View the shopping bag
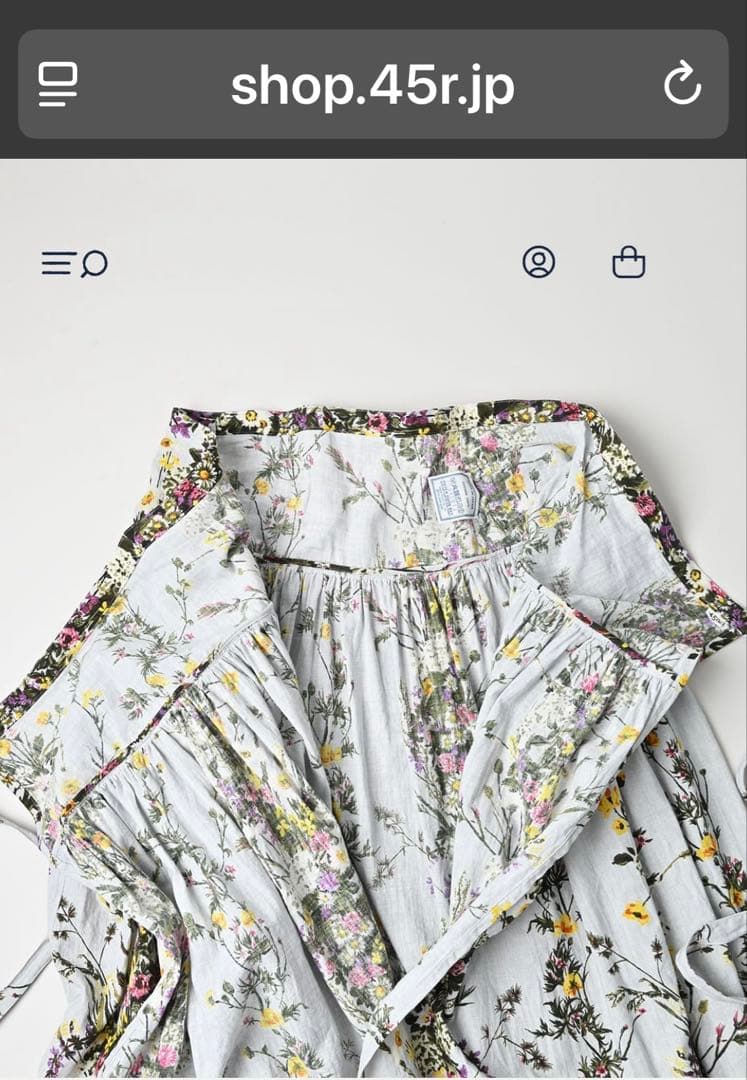 [x=628, y=262]
